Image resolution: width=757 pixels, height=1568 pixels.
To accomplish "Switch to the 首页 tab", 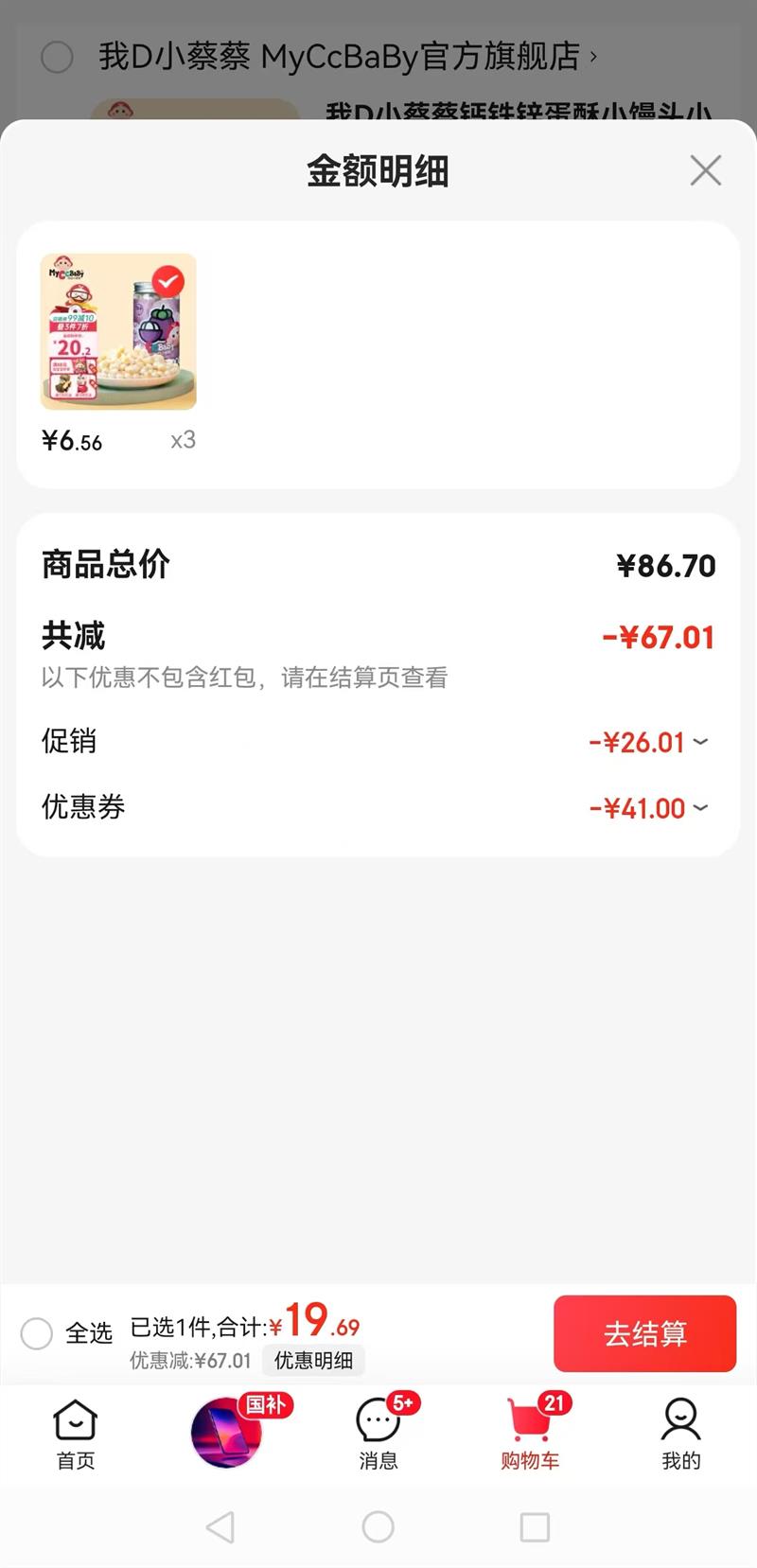I will point(76,1434).
